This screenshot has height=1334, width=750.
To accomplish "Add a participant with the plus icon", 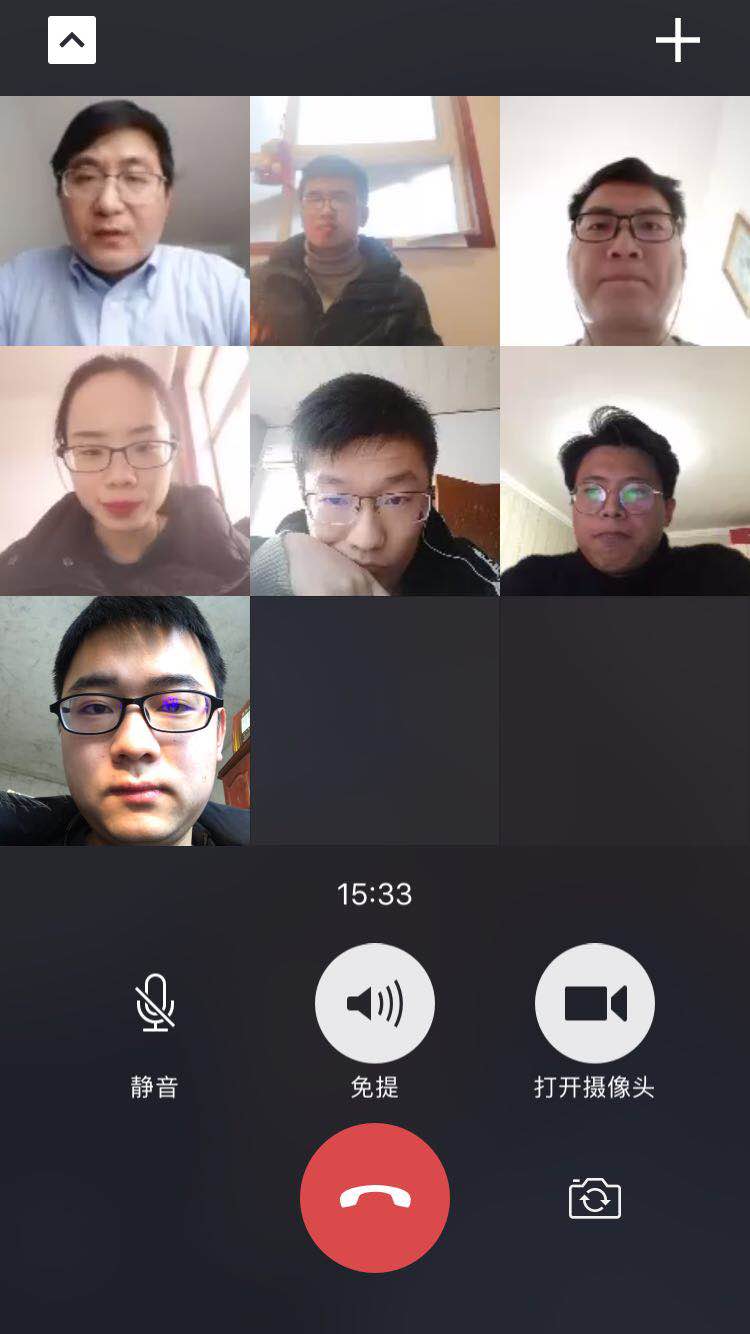I will tap(677, 40).
